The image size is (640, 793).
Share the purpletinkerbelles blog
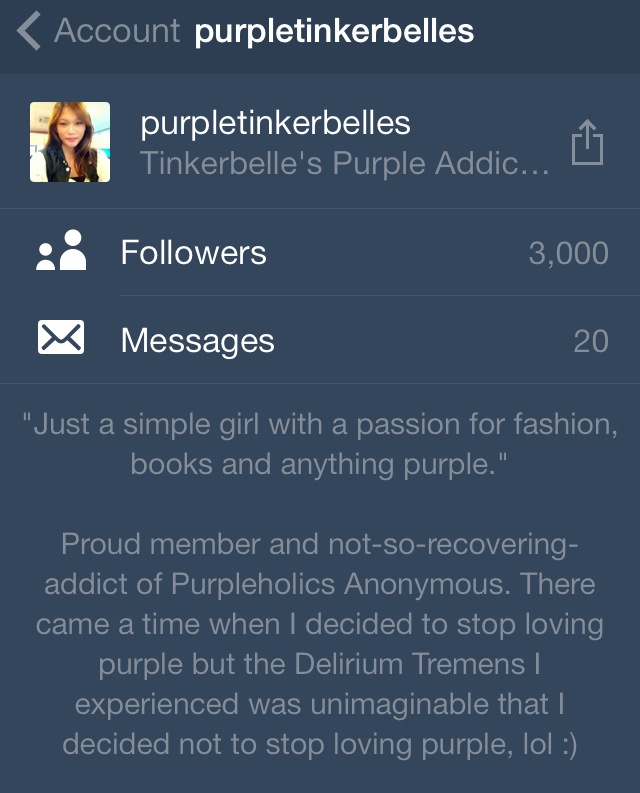(587, 142)
